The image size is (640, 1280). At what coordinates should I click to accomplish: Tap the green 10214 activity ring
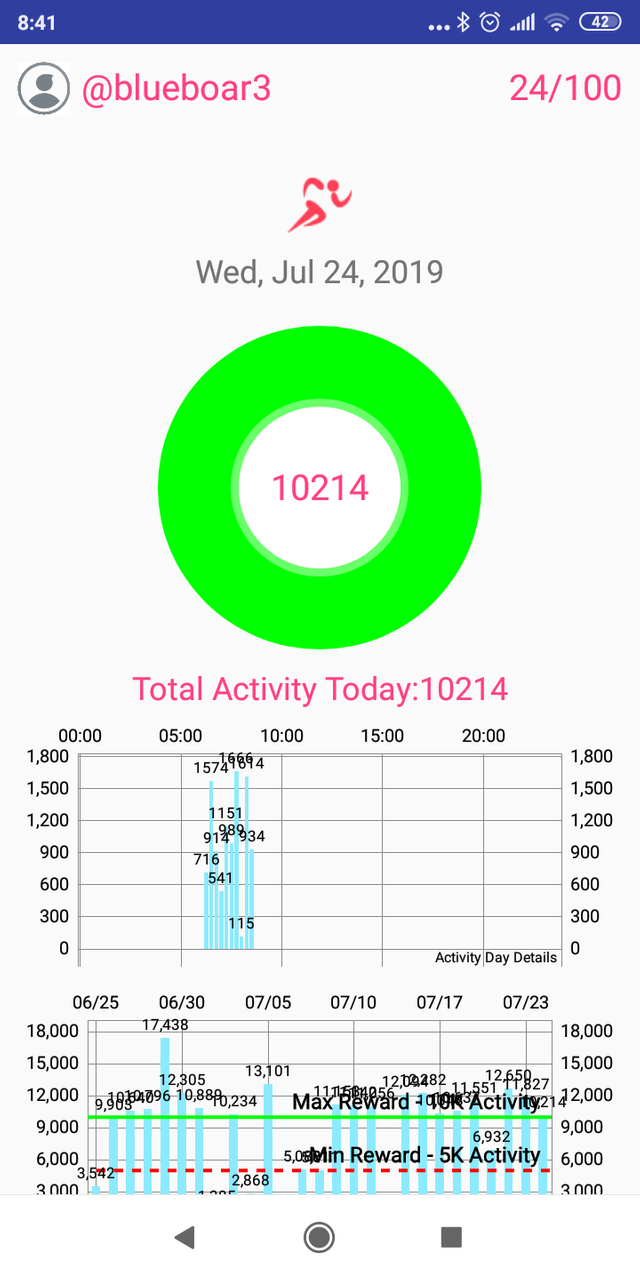click(320, 488)
